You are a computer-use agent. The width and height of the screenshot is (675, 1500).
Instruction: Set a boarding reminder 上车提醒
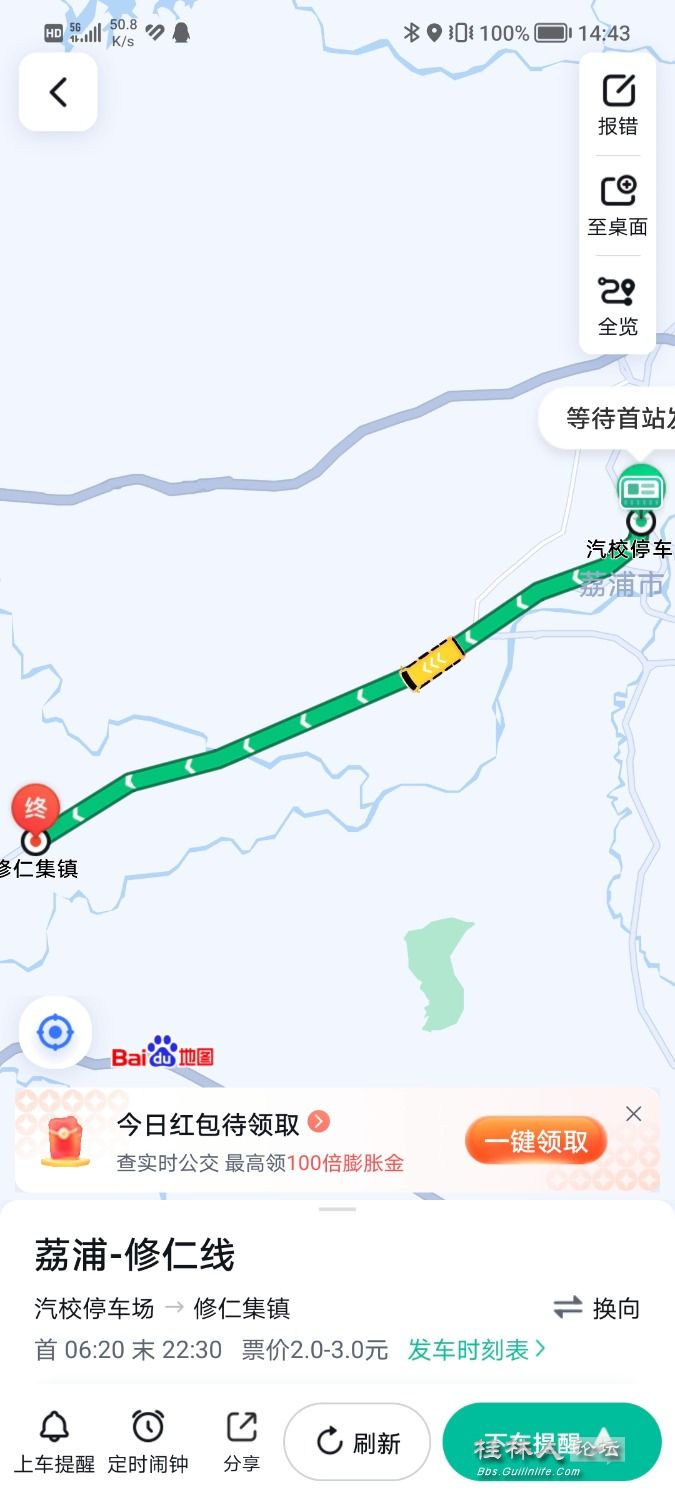pyautogui.click(x=54, y=1442)
